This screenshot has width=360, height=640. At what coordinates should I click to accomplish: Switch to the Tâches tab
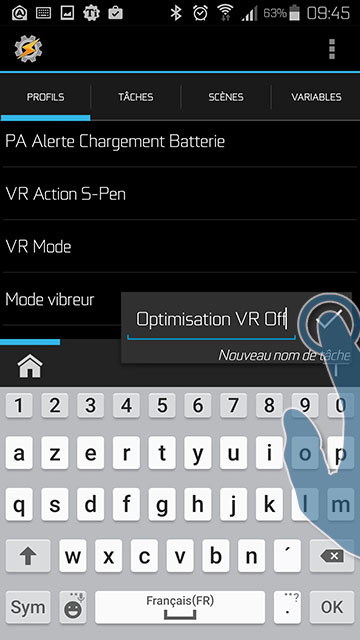point(136,97)
